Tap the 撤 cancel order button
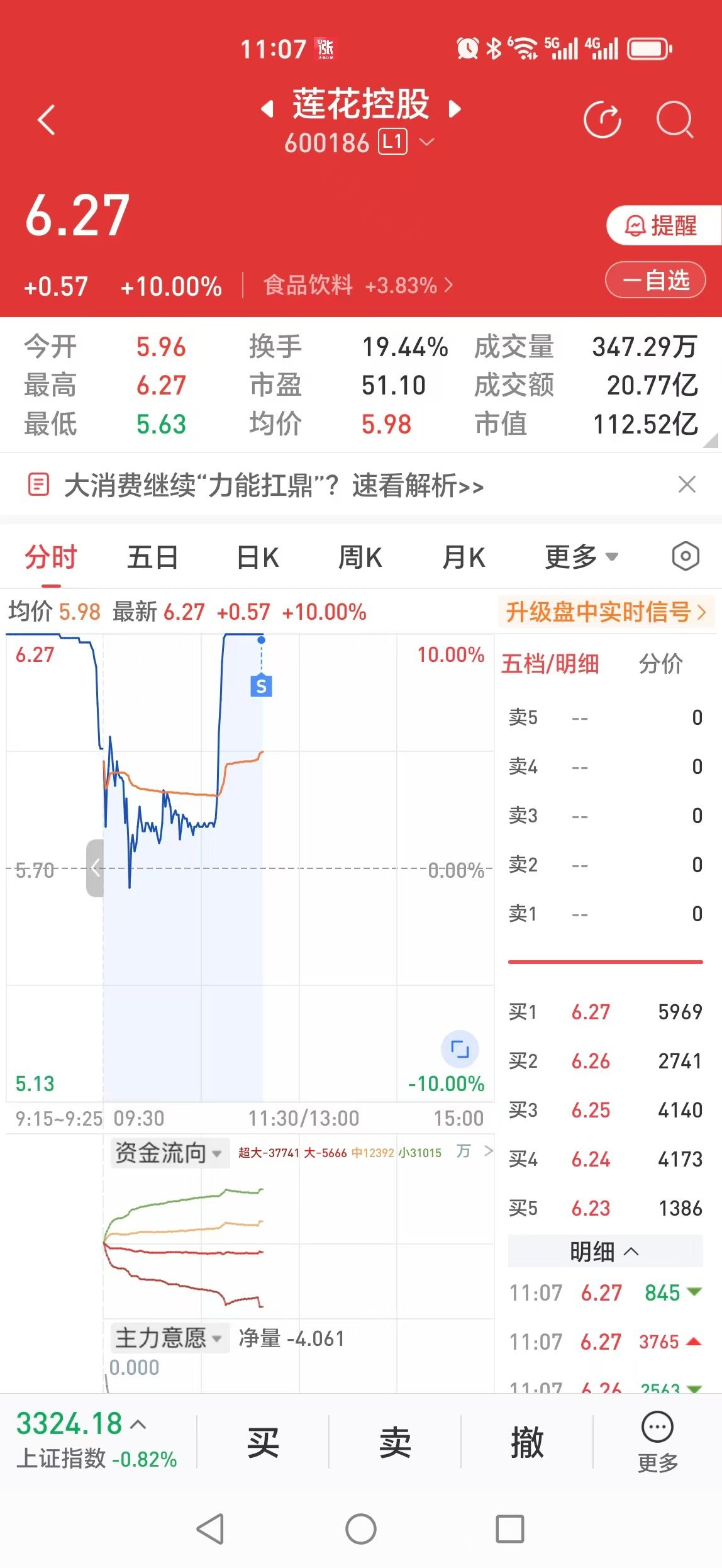The image size is (722, 1568). coord(527,1442)
